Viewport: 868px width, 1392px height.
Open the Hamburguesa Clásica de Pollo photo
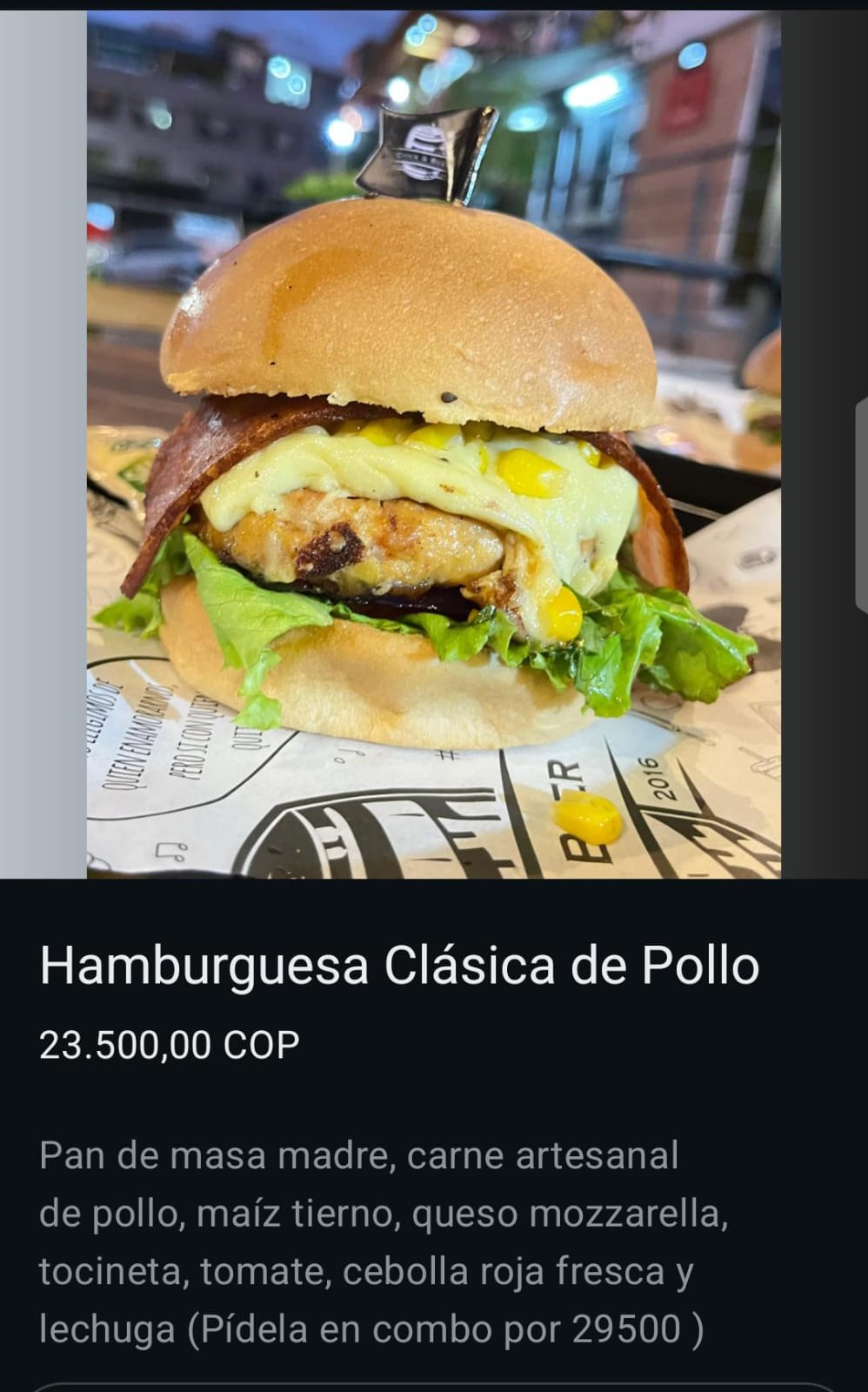click(433, 444)
